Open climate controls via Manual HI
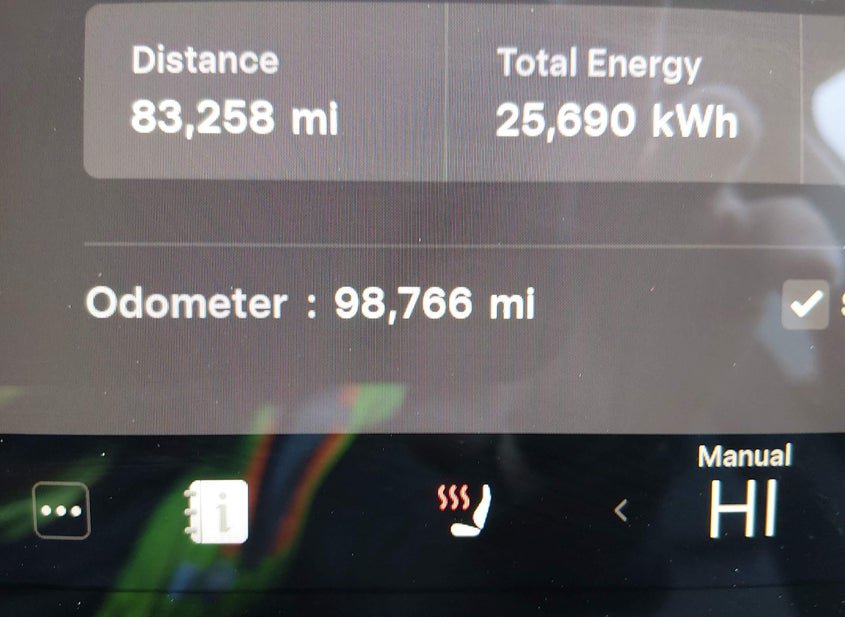845x617 pixels. pyautogui.click(x=744, y=495)
